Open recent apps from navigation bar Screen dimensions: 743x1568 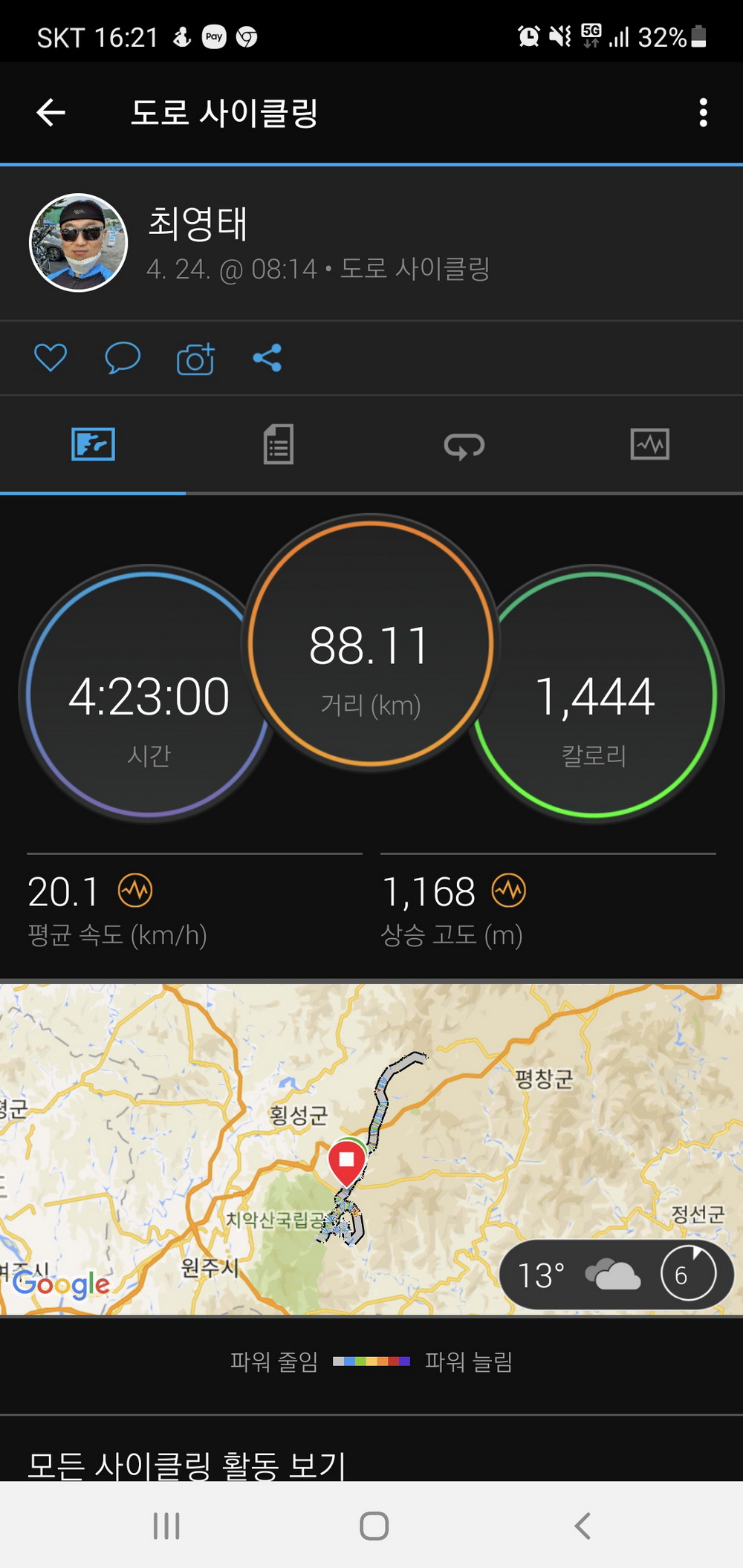coord(166,1526)
